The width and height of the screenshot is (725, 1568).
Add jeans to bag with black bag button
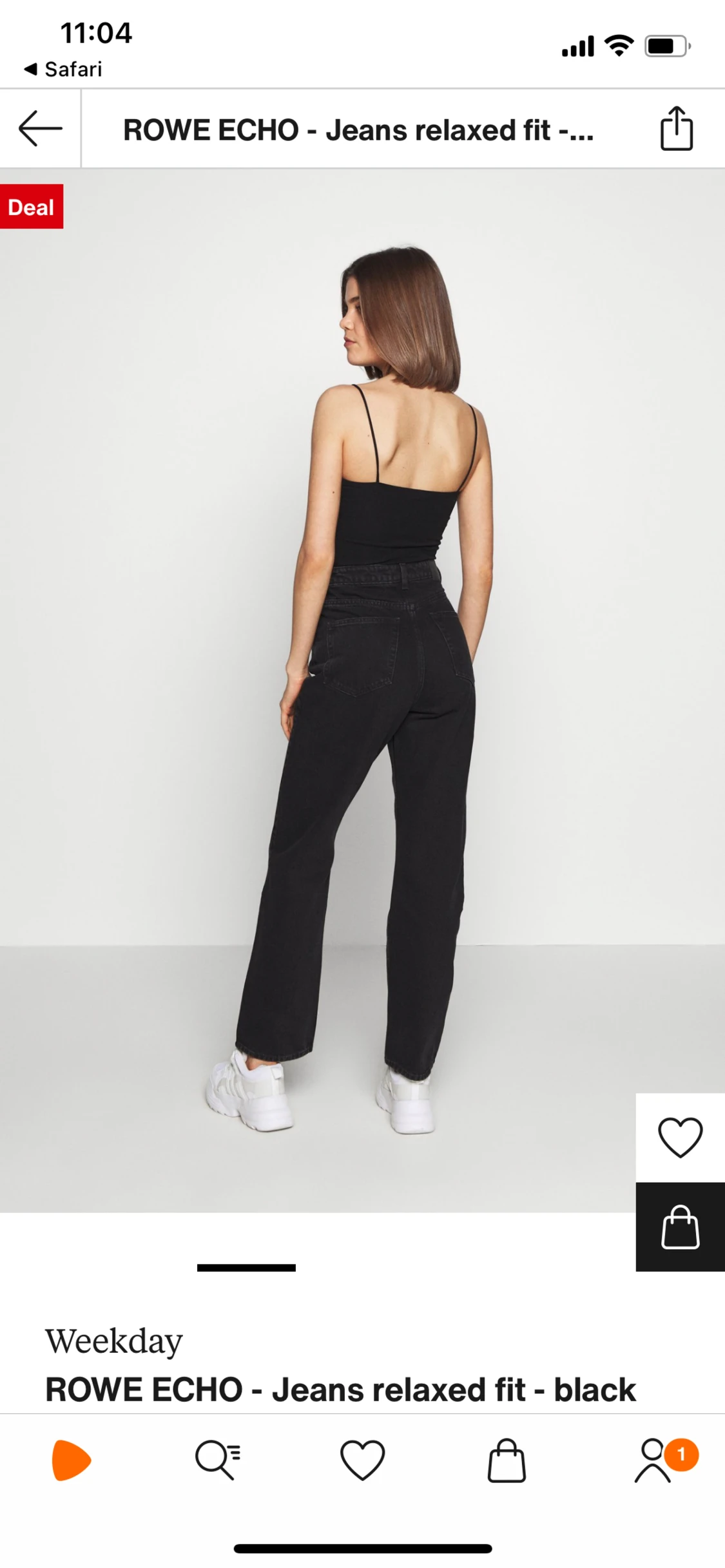(x=680, y=1227)
